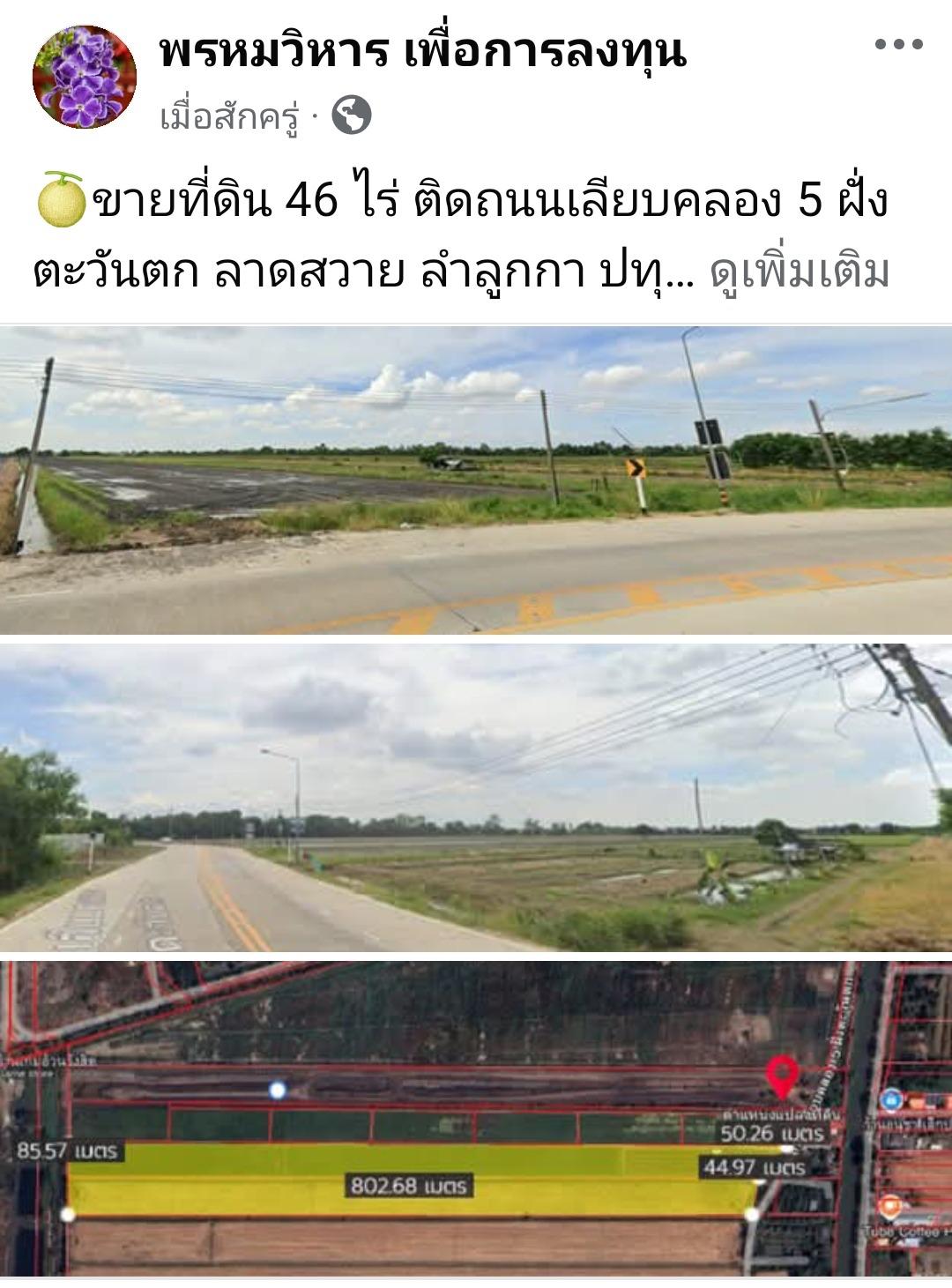
Task: Expand post text with ดูเพิ่มเติม
Action: [x=799, y=273]
